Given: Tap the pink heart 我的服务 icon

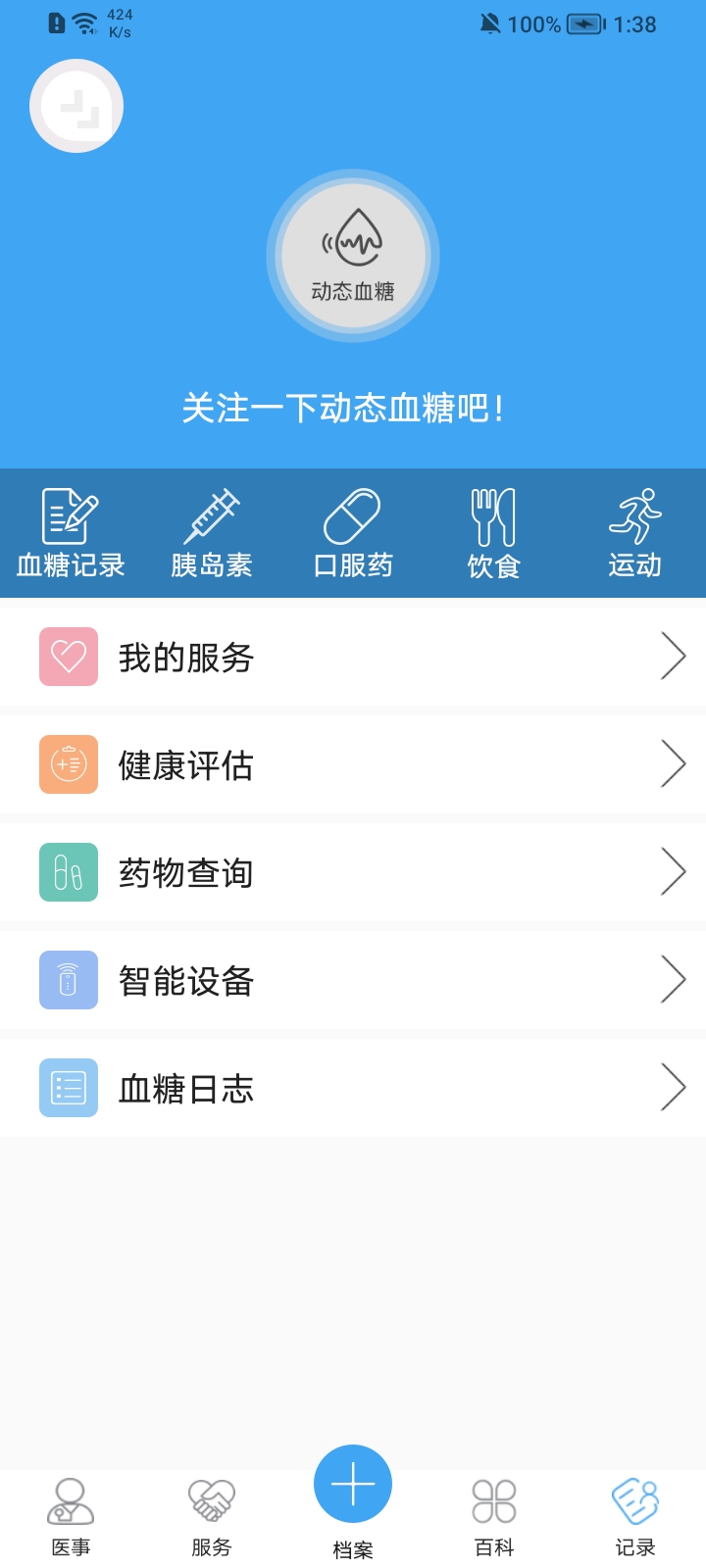Looking at the screenshot, I should point(67,657).
